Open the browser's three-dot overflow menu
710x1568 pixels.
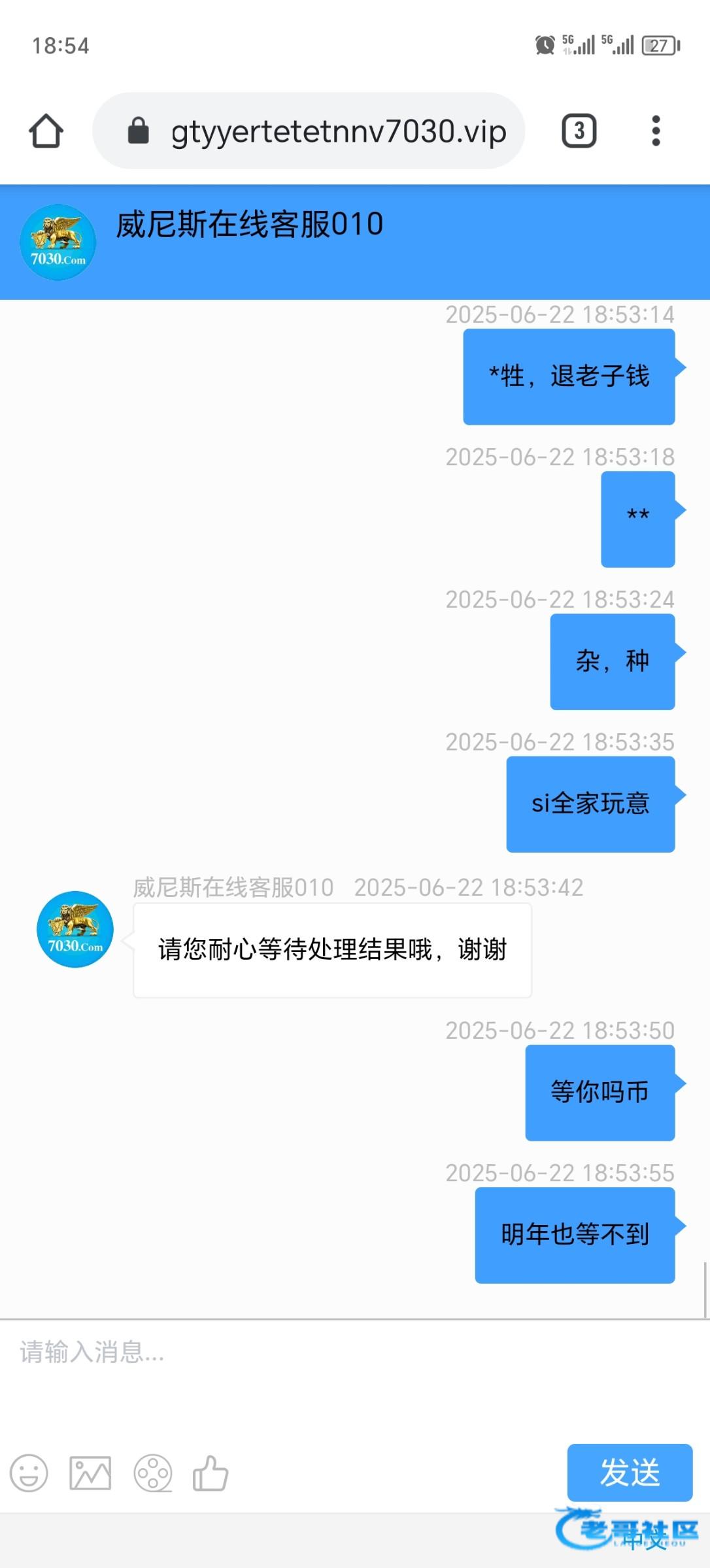(656, 131)
